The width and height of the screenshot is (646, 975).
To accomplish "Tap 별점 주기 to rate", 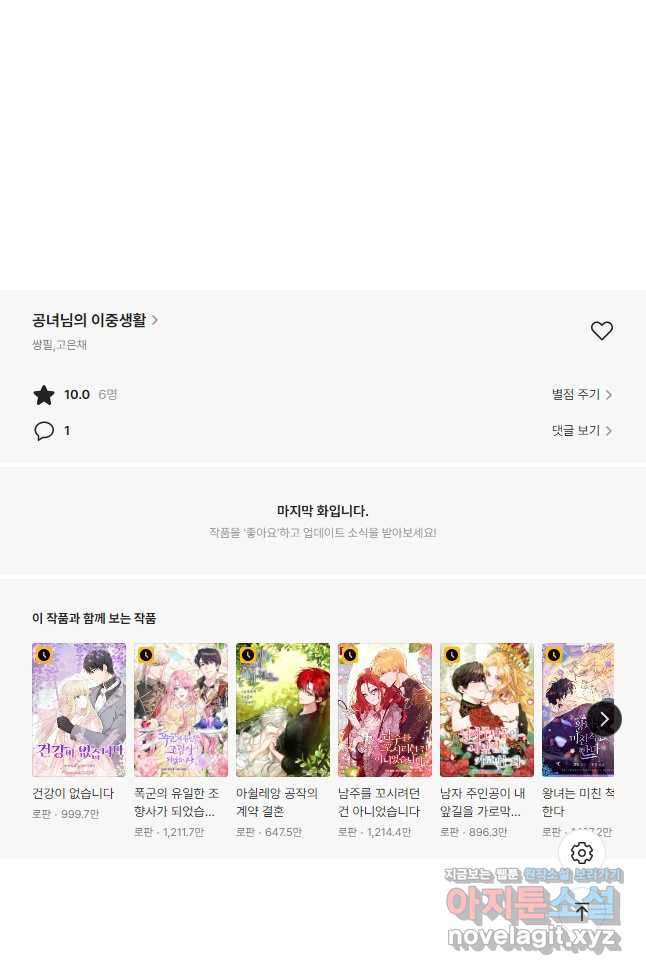I will (581, 395).
